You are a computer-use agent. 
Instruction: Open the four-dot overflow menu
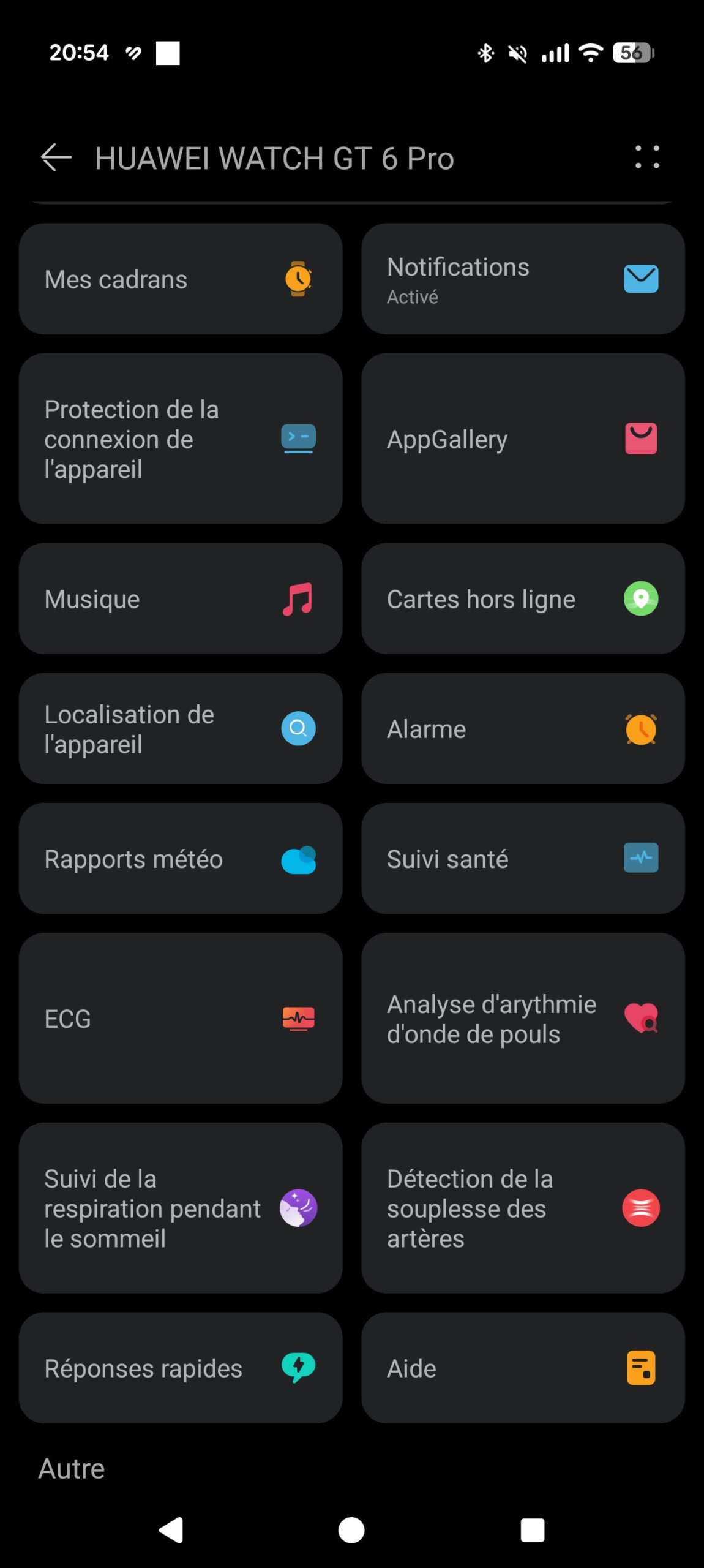[x=646, y=157]
